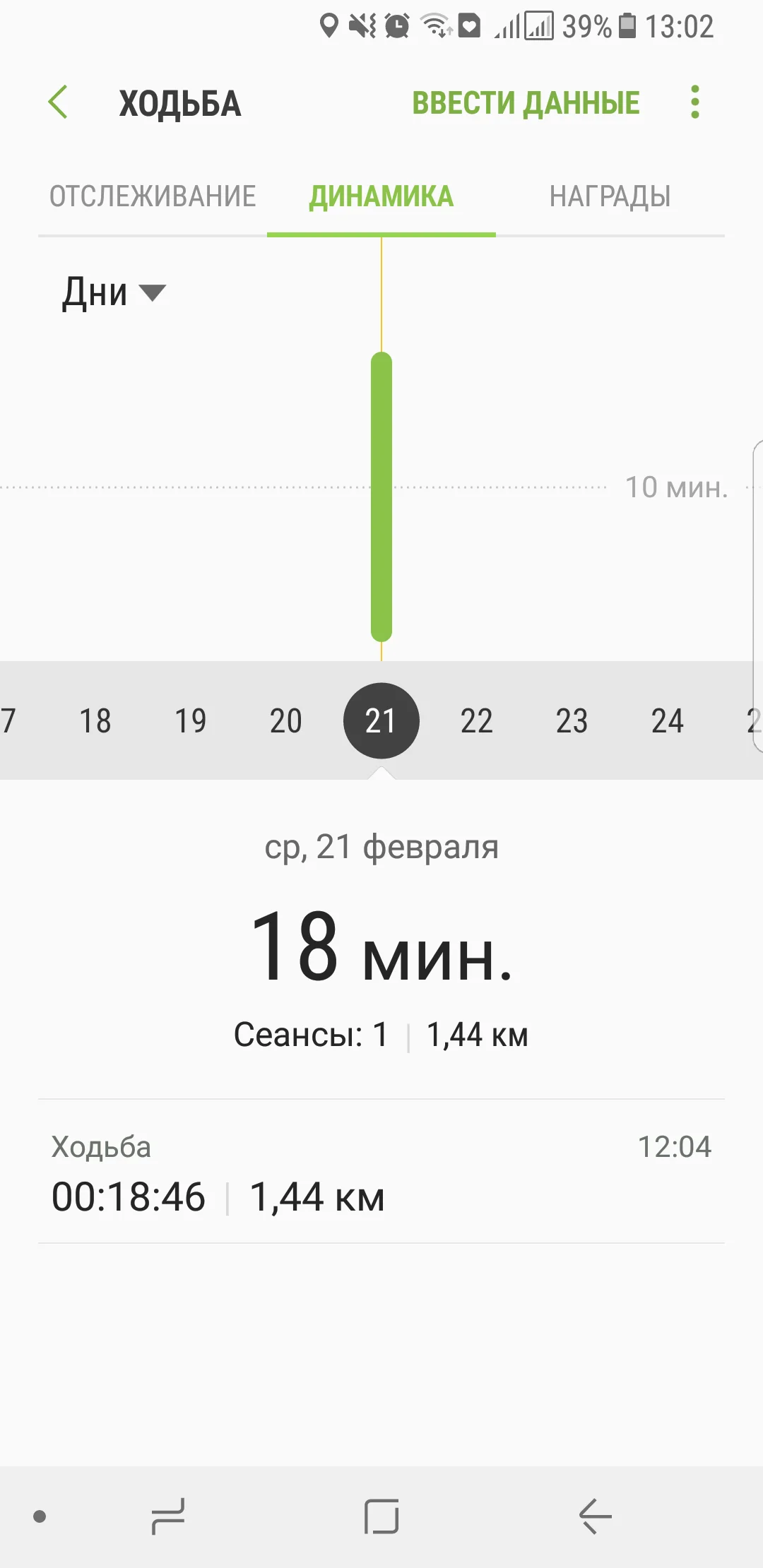This screenshot has height=1568, width=763.
Task: Choose day 20 on the date strip
Action: [285, 721]
